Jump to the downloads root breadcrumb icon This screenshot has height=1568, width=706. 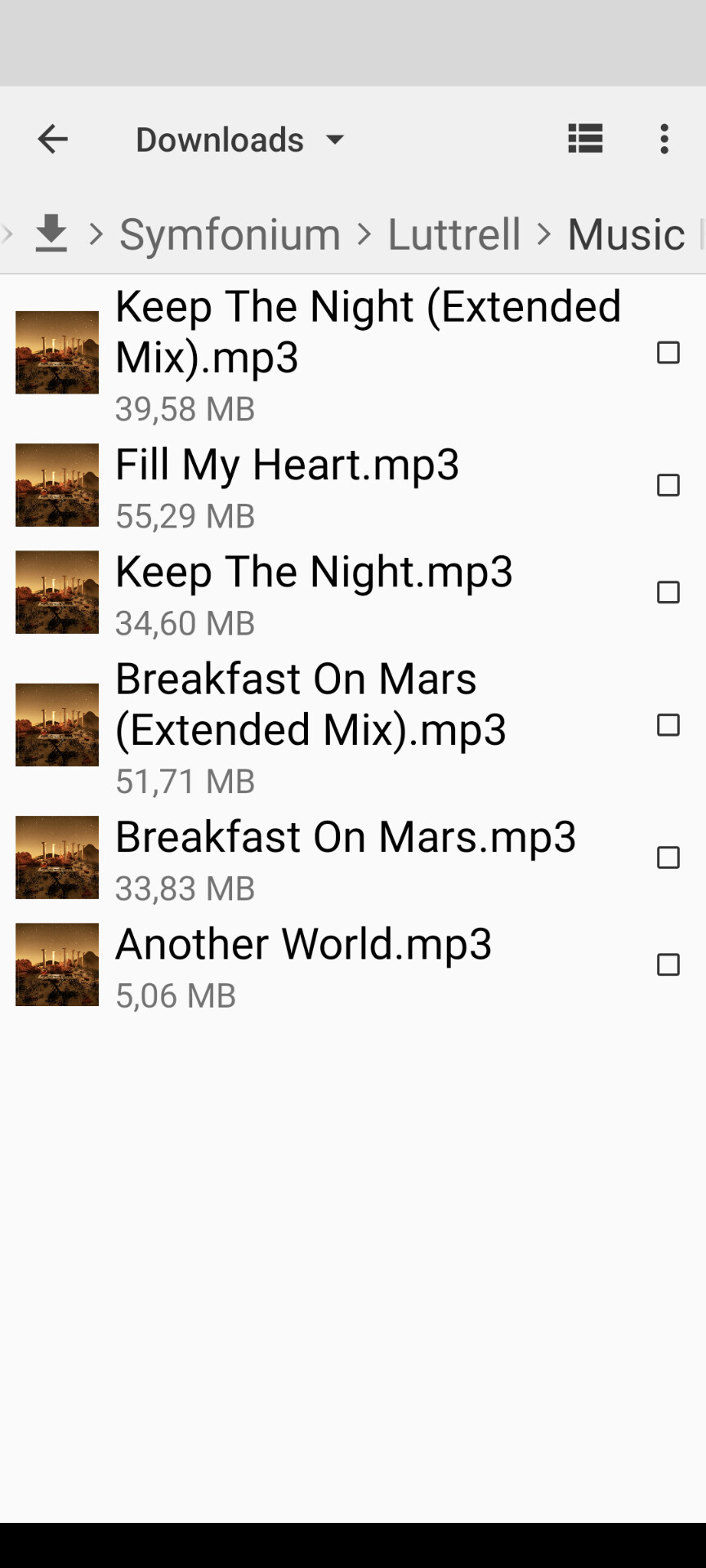tap(51, 234)
